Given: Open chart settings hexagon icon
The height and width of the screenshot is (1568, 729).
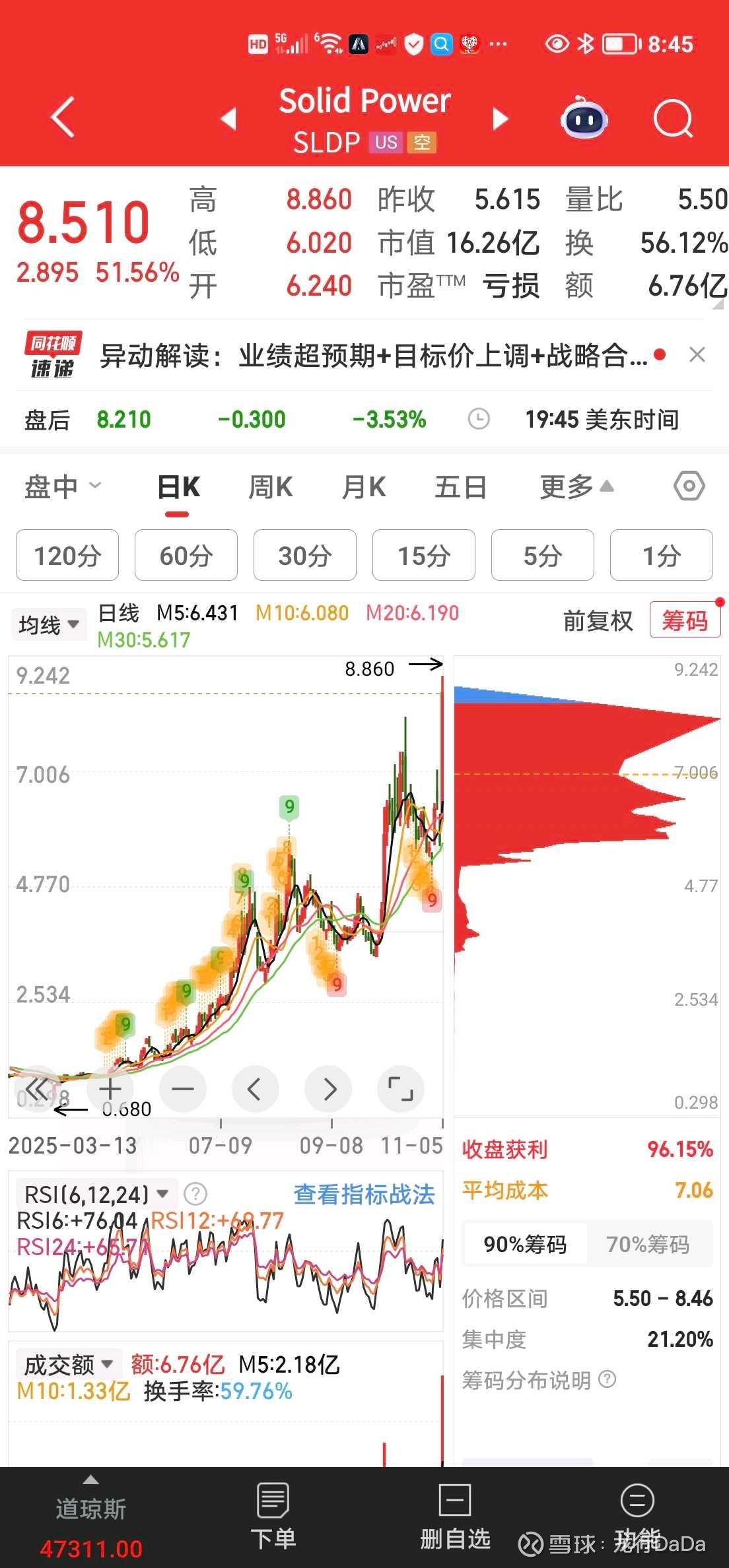Looking at the screenshot, I should (x=689, y=486).
